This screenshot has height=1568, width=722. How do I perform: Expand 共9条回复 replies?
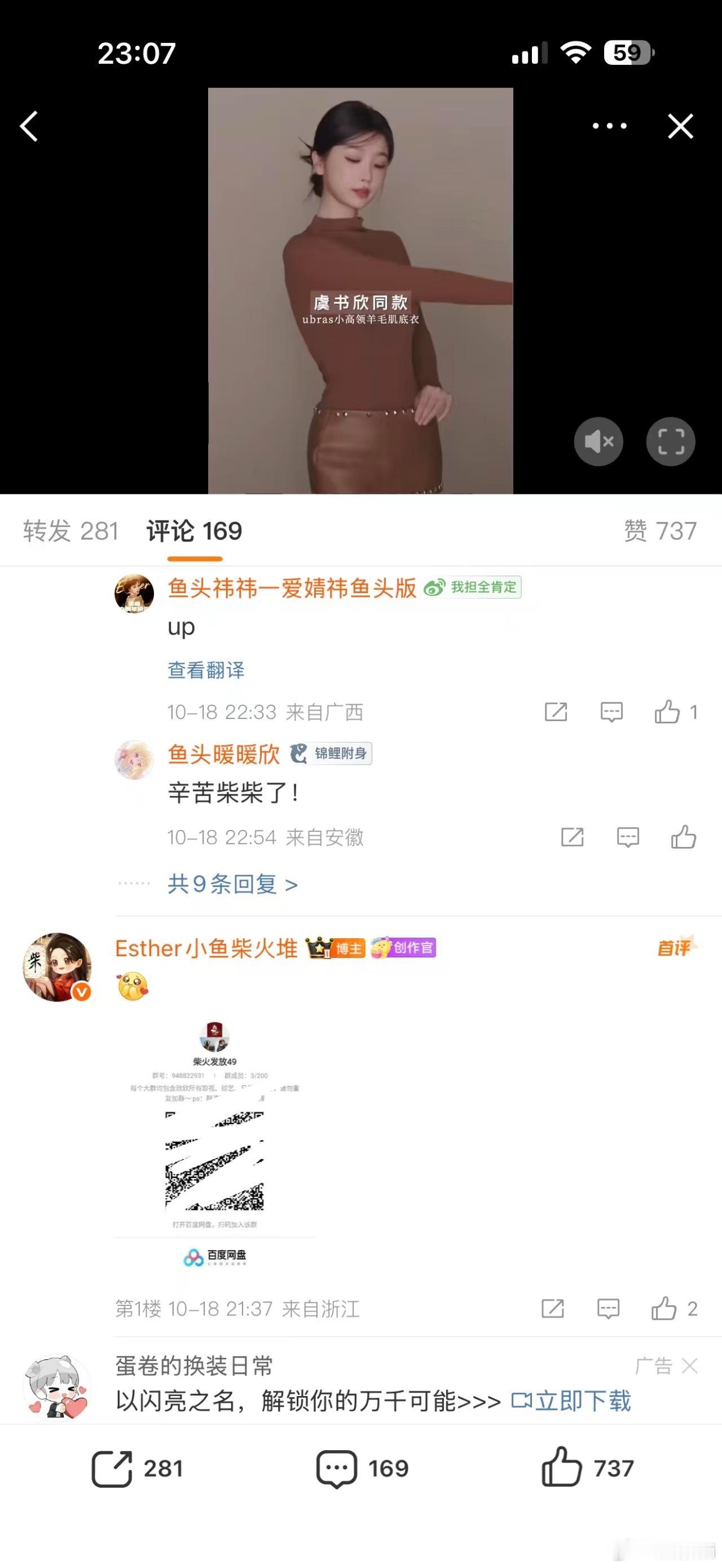click(x=232, y=884)
